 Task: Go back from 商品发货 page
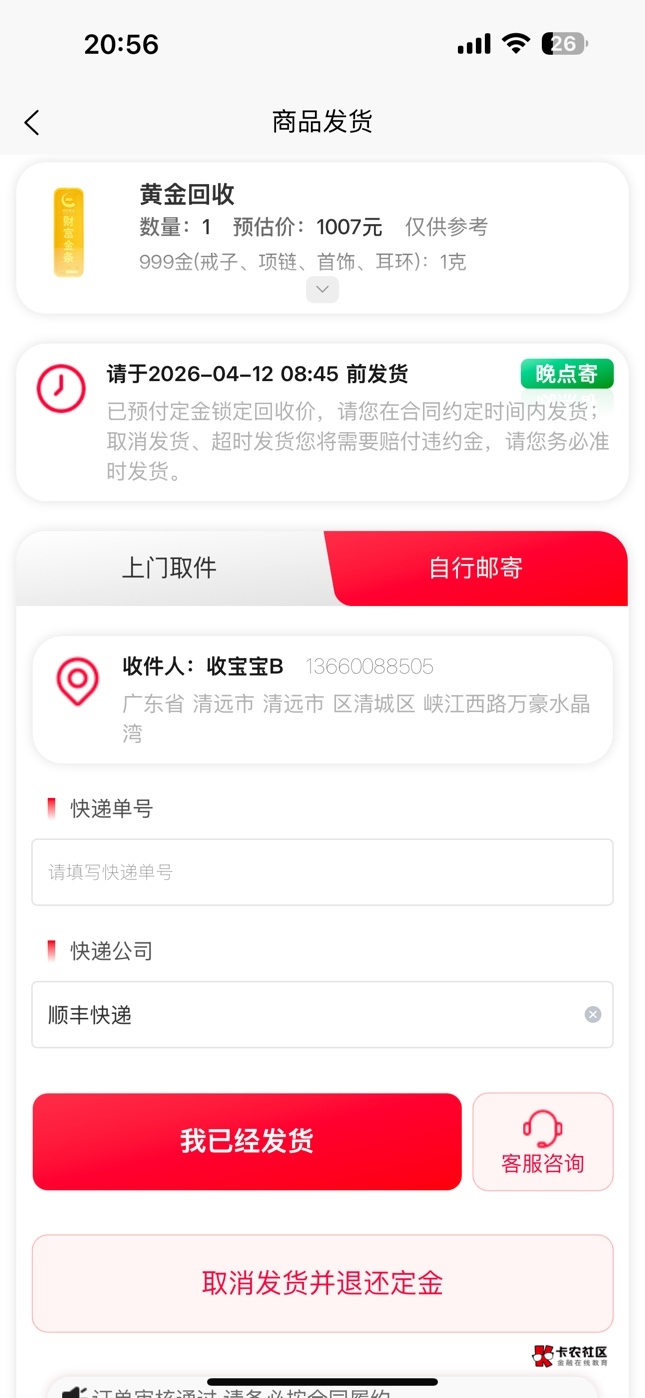tap(32, 123)
